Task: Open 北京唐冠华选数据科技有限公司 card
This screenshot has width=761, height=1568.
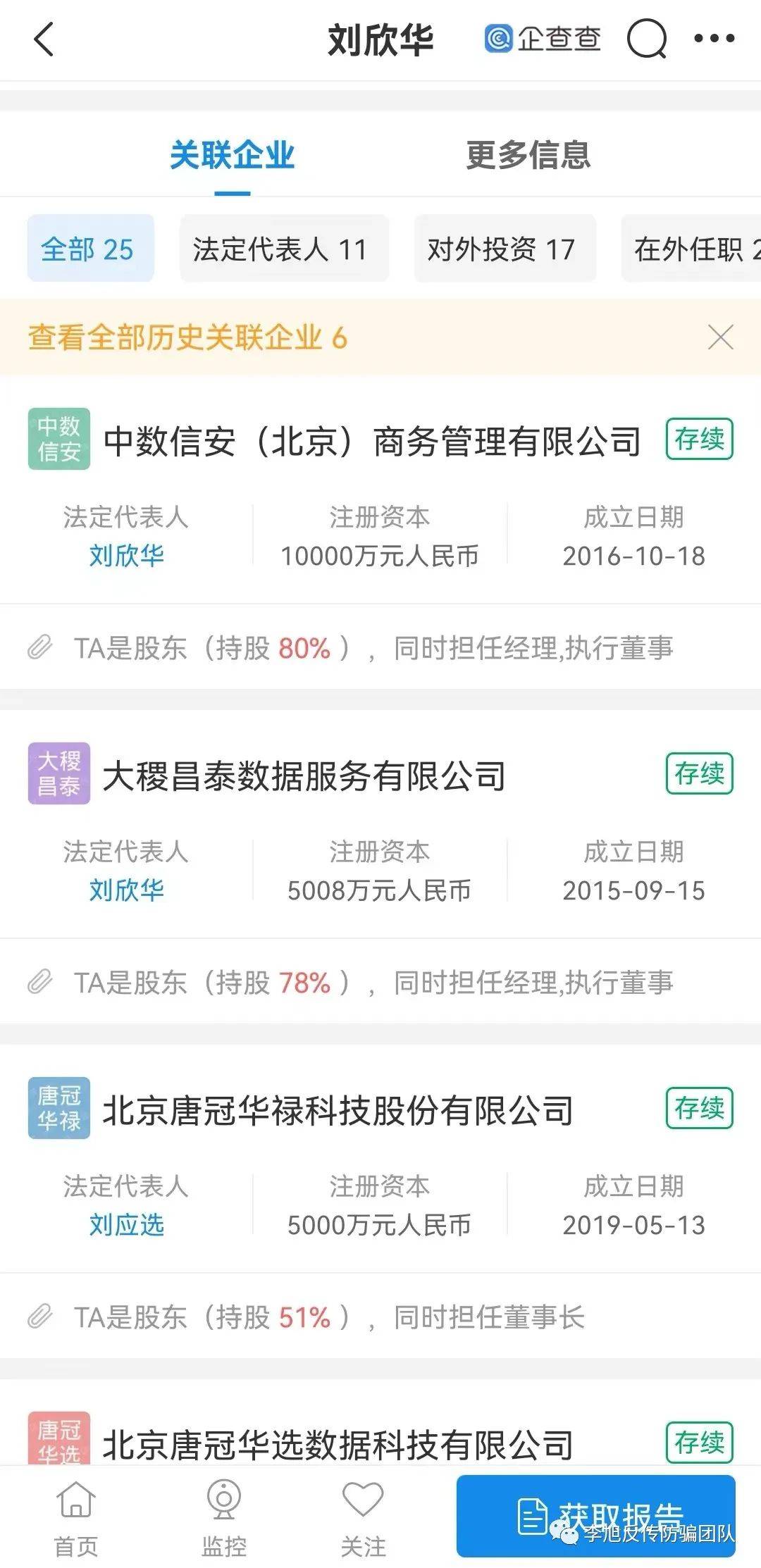Action: click(x=338, y=1445)
